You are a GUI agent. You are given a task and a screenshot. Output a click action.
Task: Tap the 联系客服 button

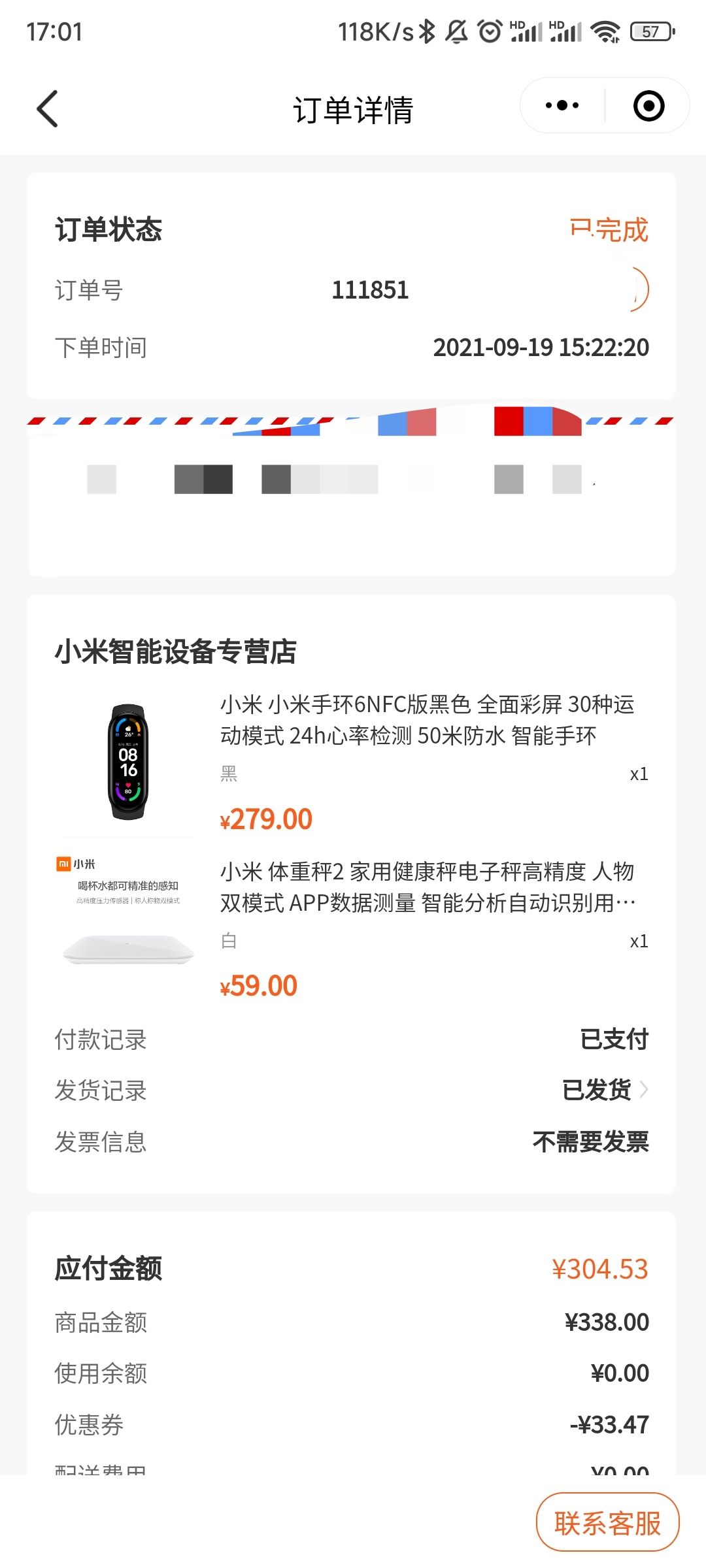pyautogui.click(x=607, y=1522)
